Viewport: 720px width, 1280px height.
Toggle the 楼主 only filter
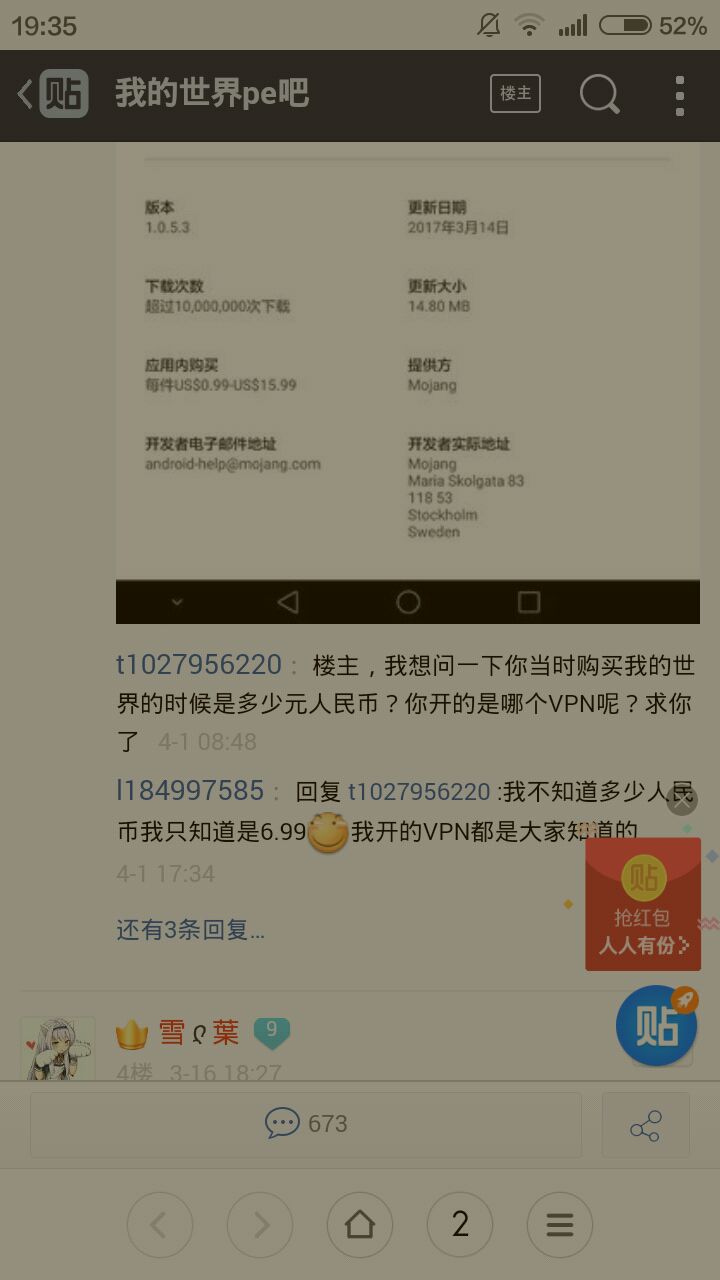[x=515, y=94]
